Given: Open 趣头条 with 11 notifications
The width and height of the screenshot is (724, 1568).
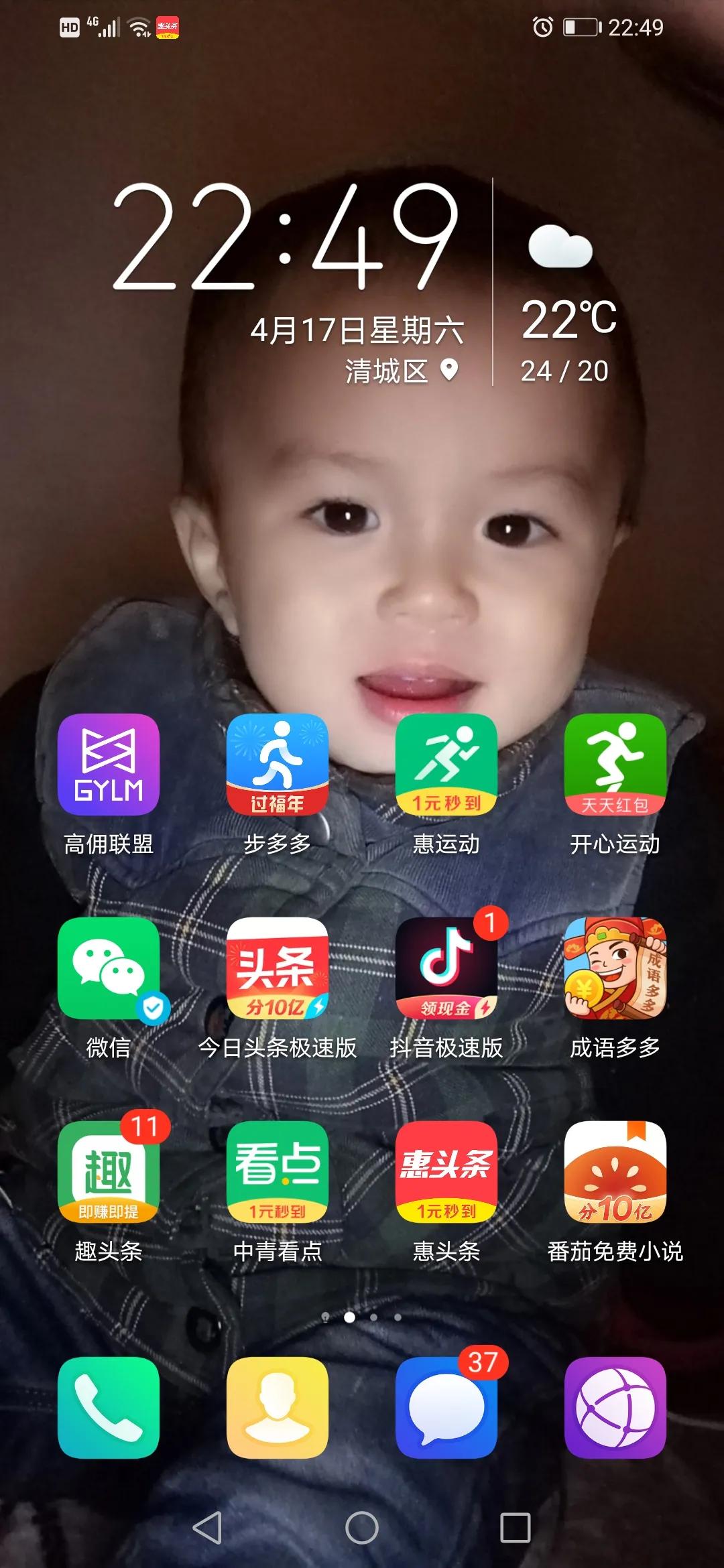Looking at the screenshot, I should tap(109, 1172).
